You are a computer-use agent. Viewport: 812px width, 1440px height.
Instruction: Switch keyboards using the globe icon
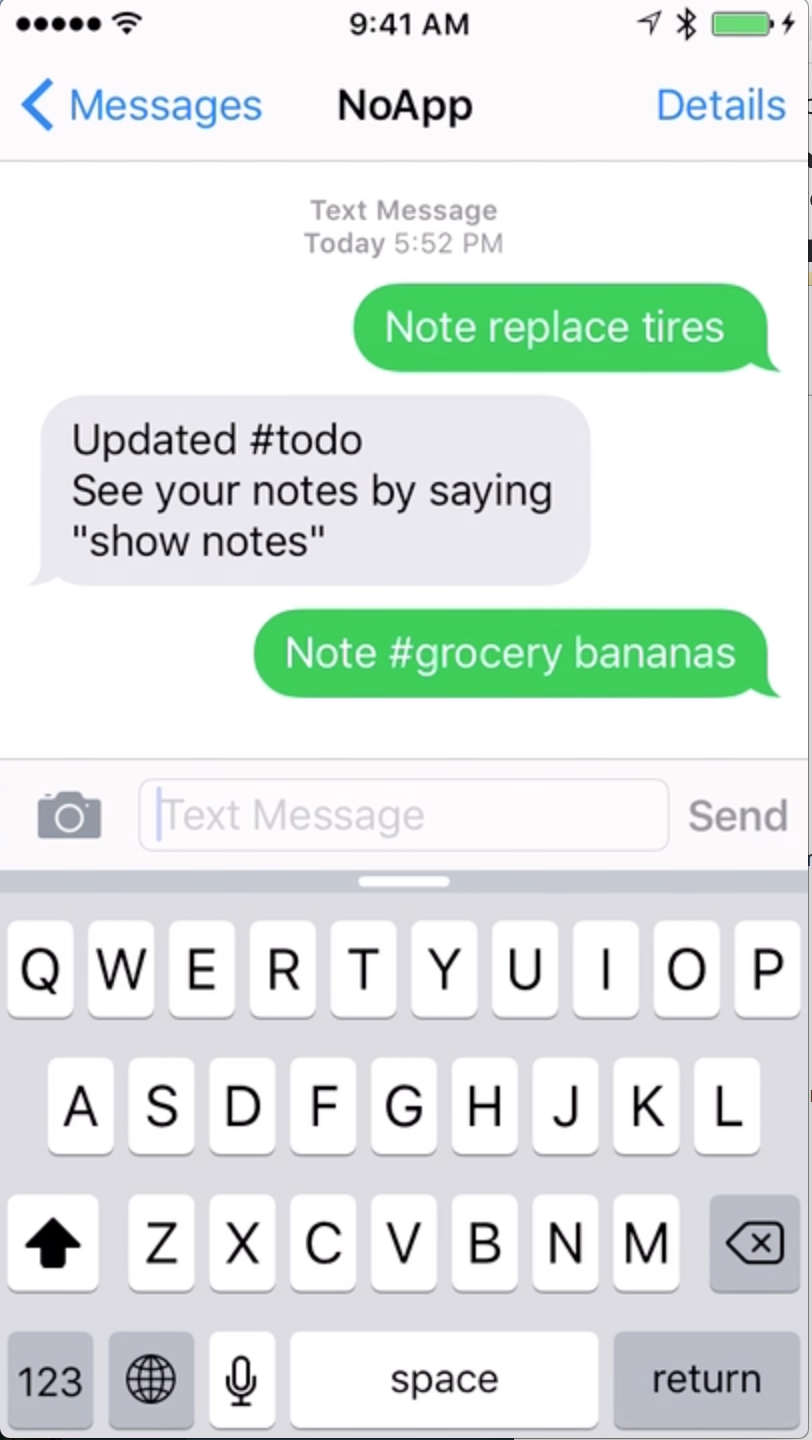[150, 1378]
